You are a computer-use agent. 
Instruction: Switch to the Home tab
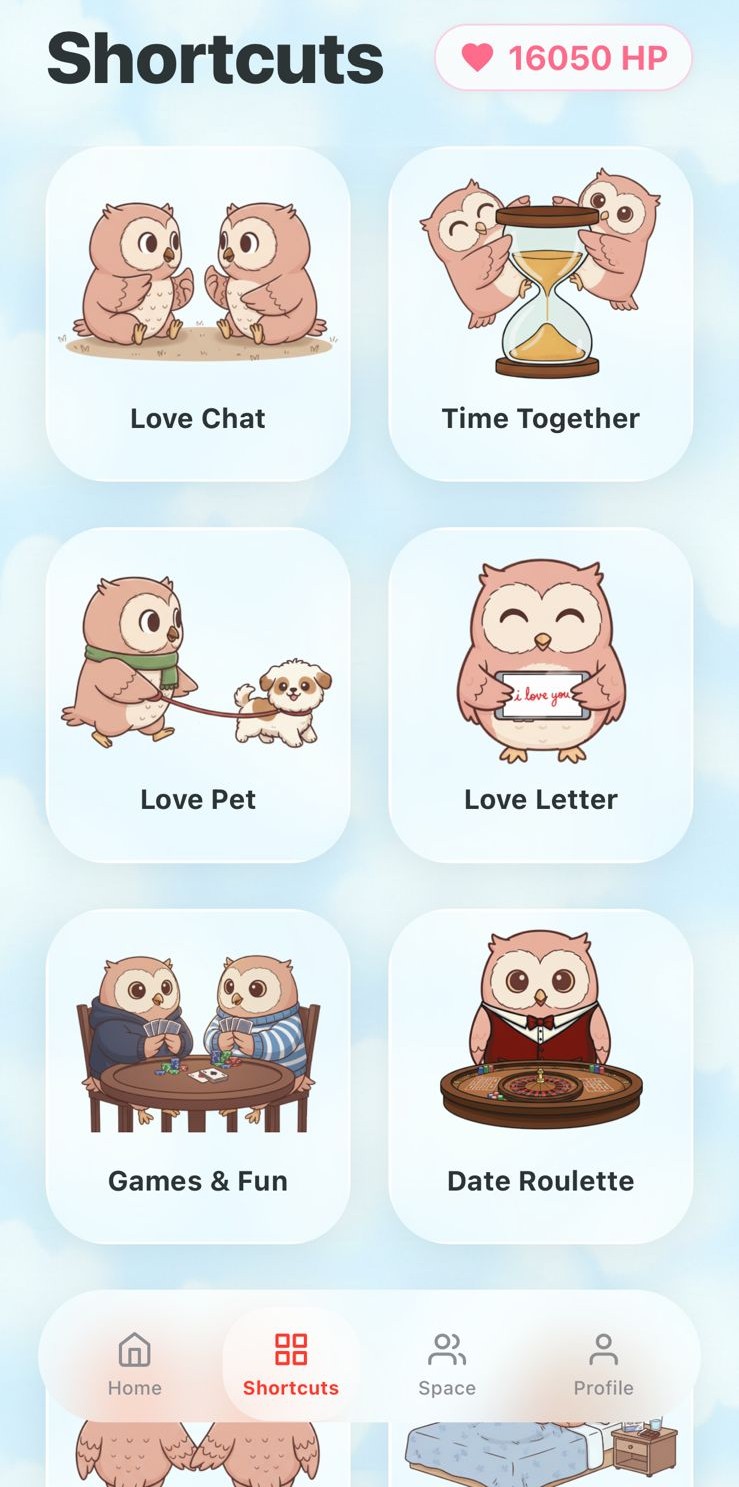[135, 1364]
